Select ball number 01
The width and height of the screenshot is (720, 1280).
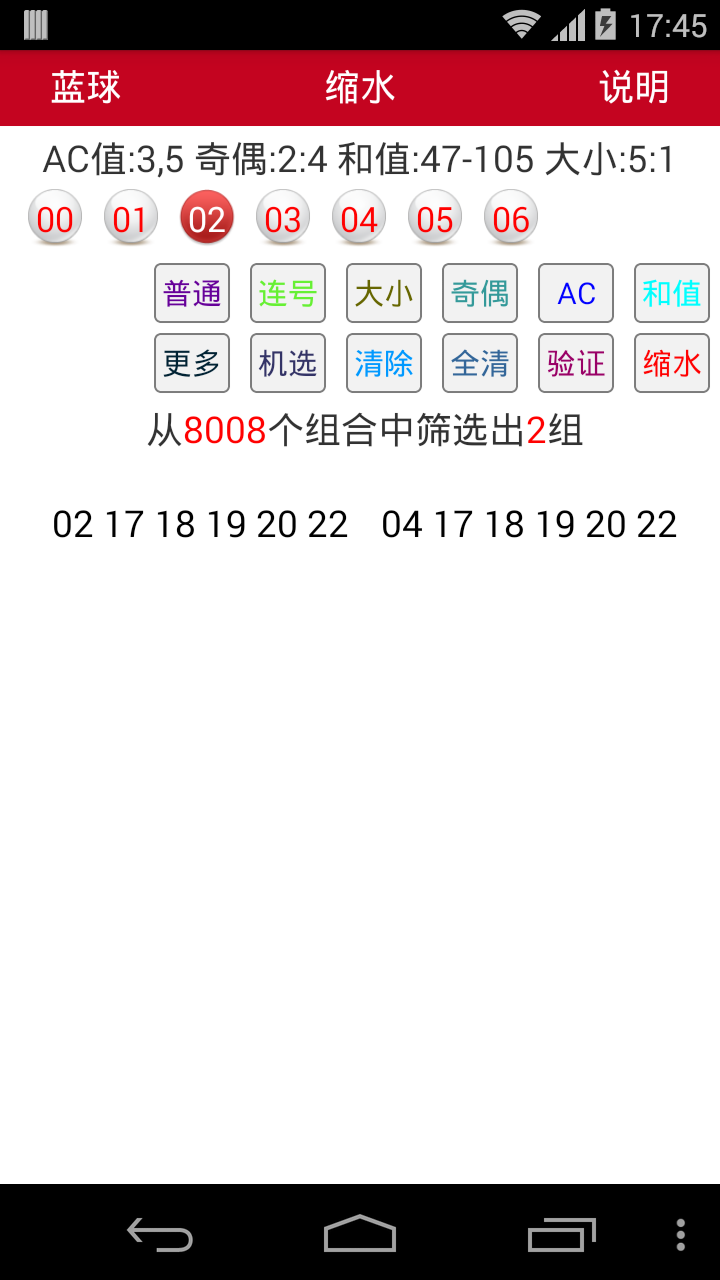tap(131, 218)
